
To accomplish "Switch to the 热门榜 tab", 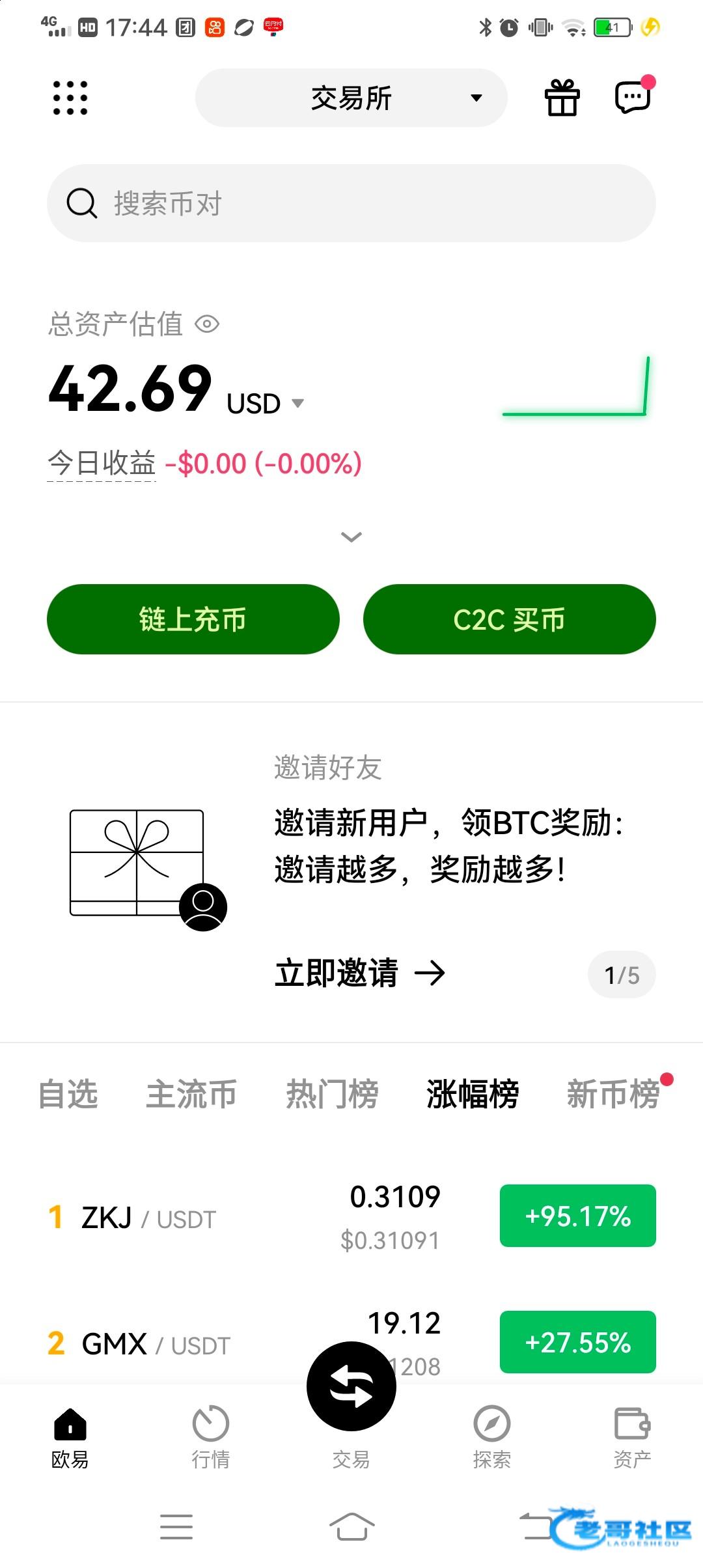I will (x=332, y=1094).
